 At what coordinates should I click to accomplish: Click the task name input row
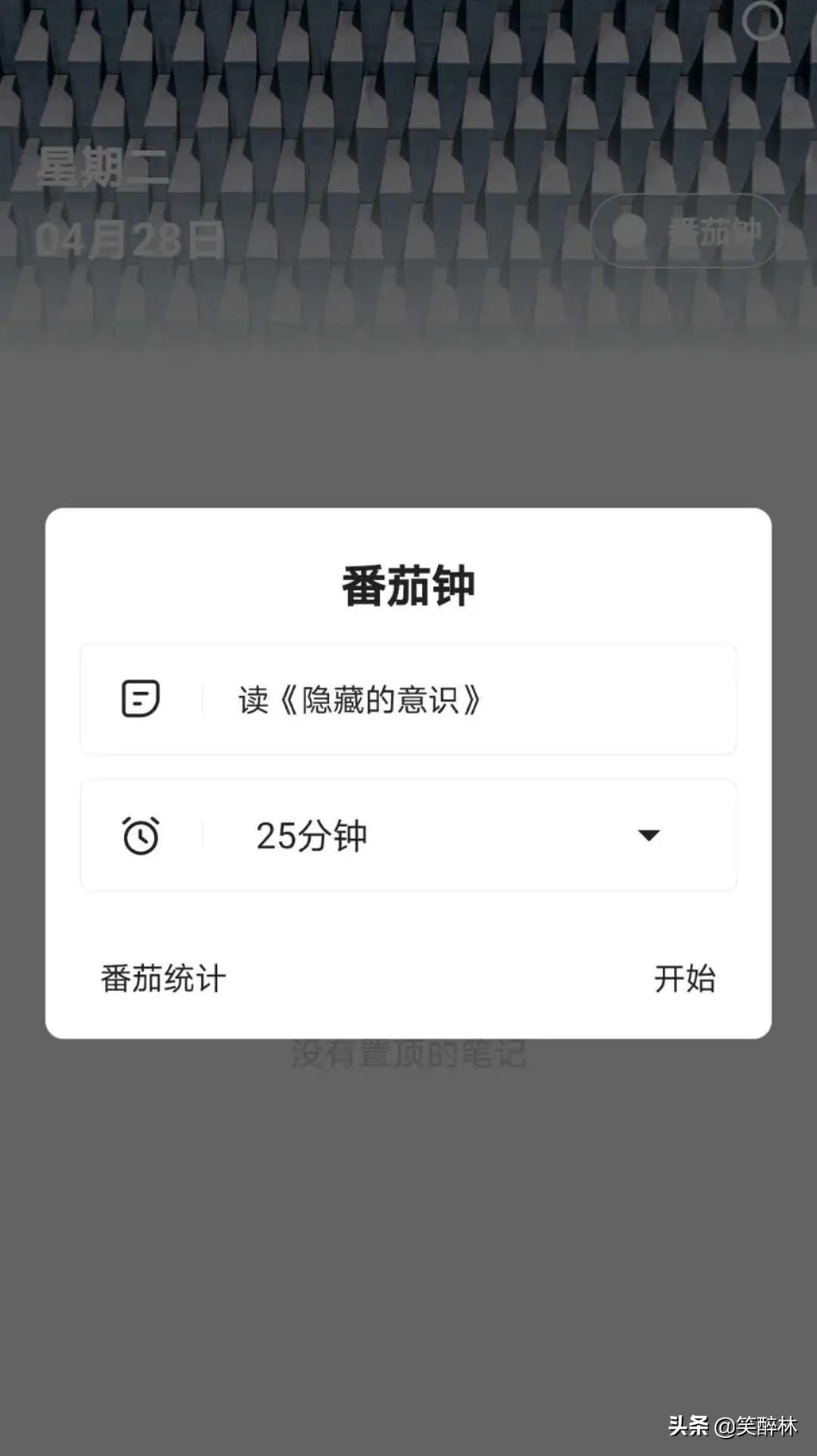coord(408,697)
